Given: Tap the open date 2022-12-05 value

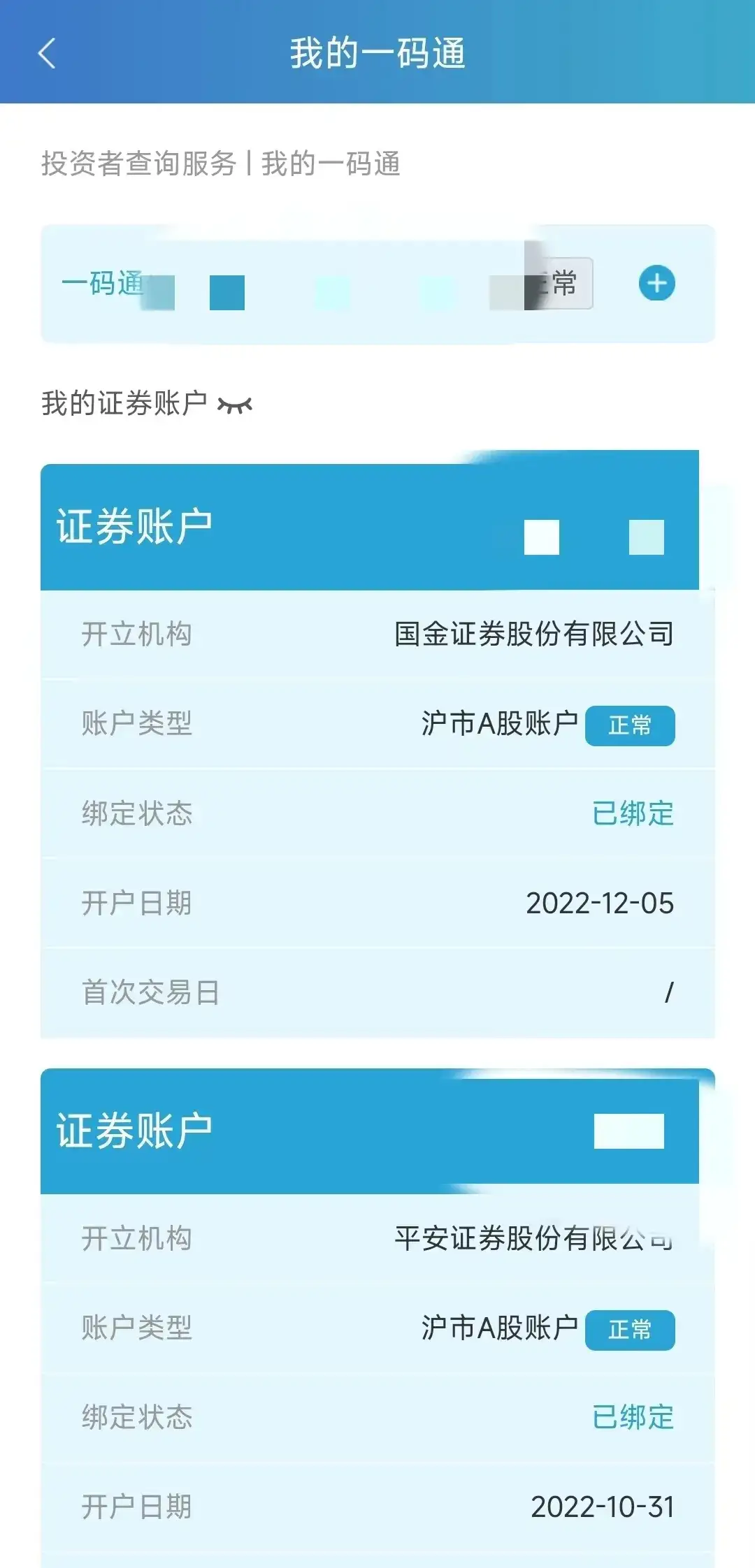Looking at the screenshot, I should pos(598,903).
